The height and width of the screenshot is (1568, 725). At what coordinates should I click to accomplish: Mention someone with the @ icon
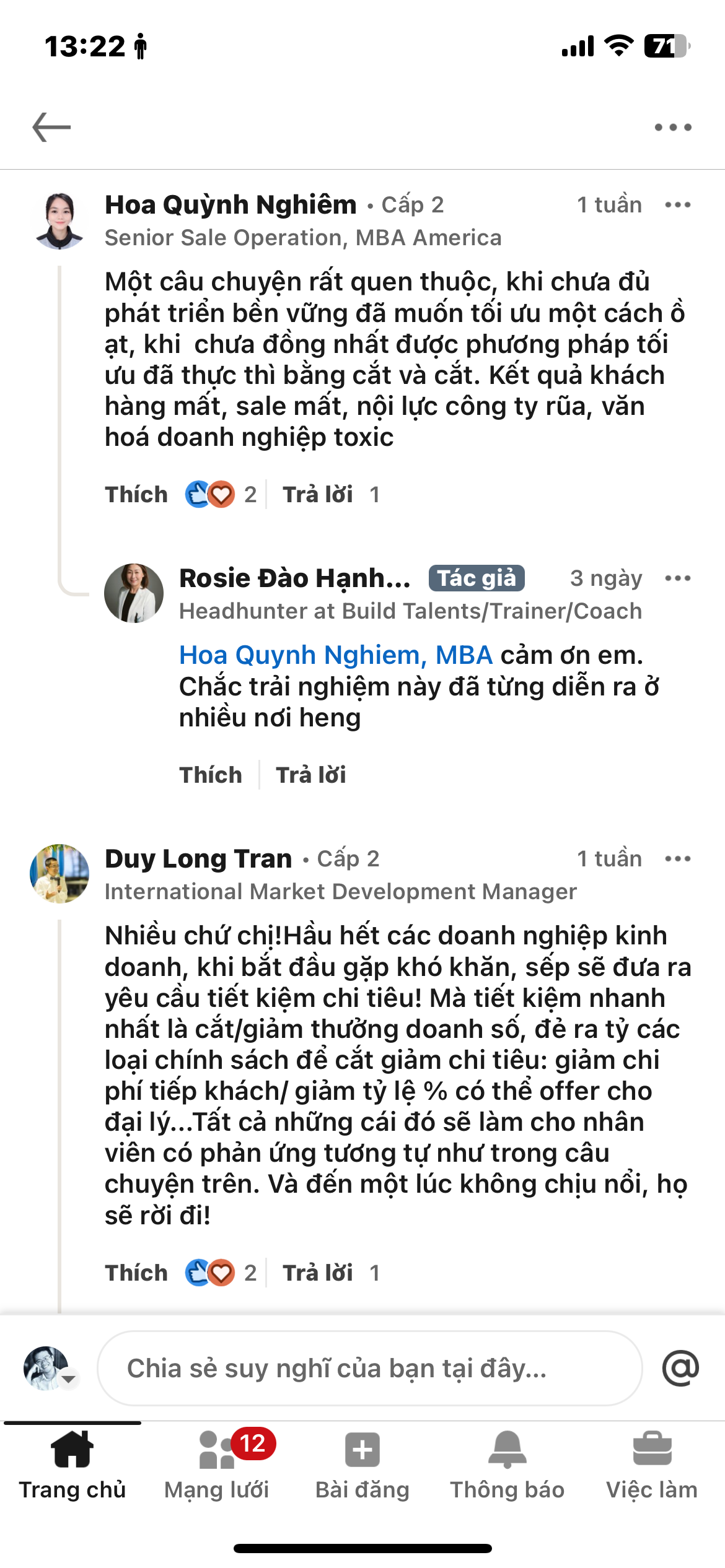pyautogui.click(x=680, y=1369)
